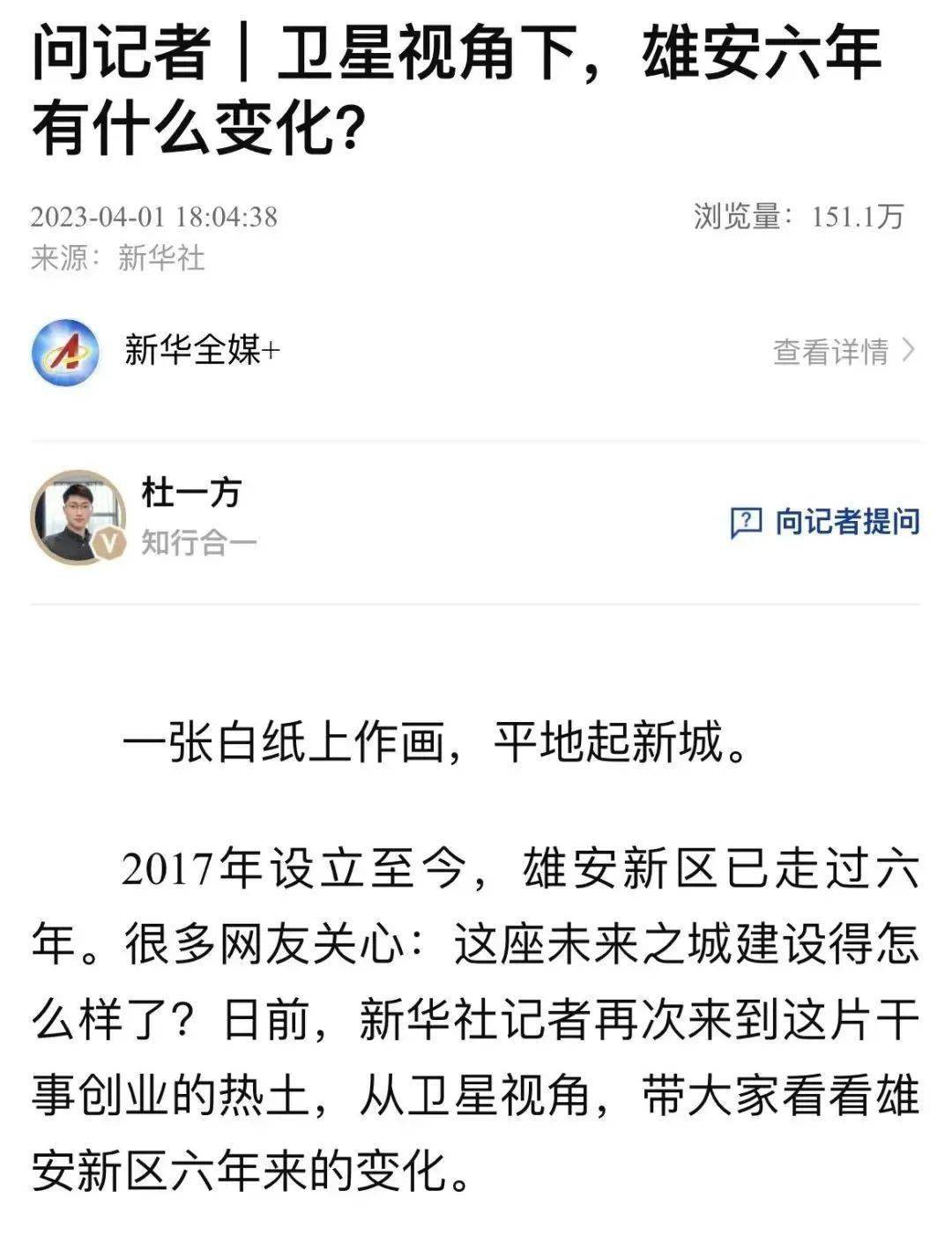Open the 新华全媒+ account avatar
The width and height of the screenshot is (952, 1243).
[x=65, y=352]
